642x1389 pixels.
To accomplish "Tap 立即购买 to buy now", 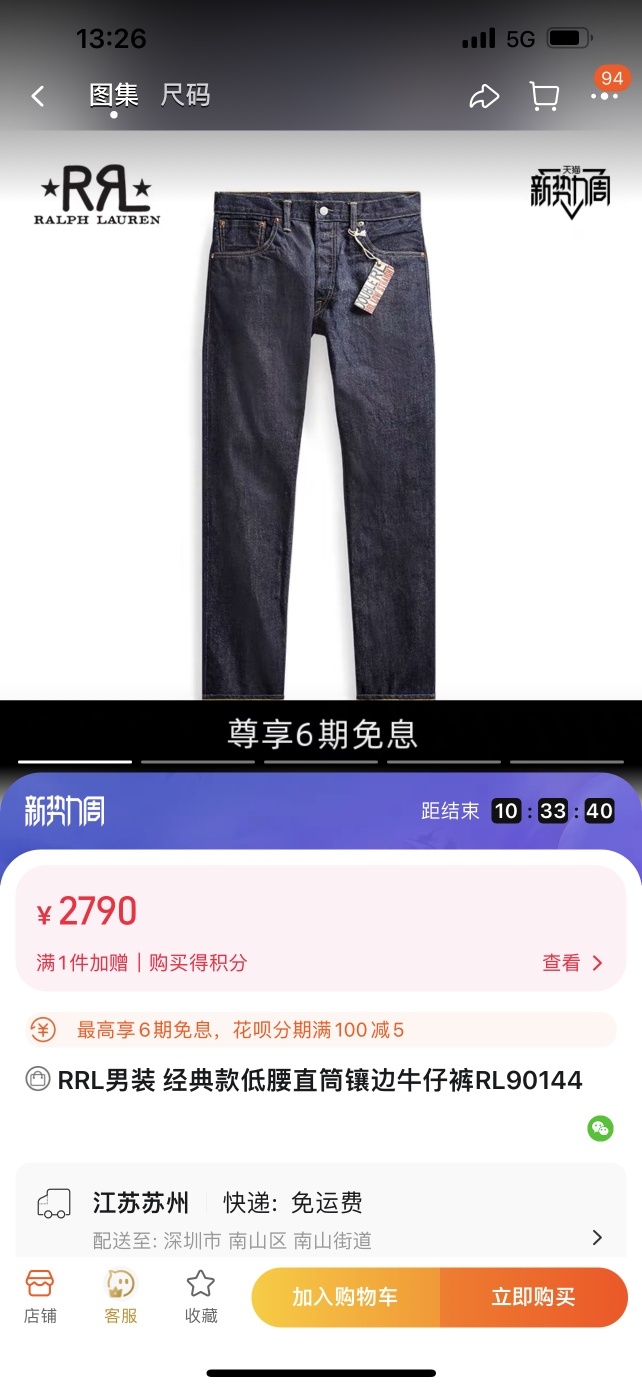I will [x=533, y=1297].
